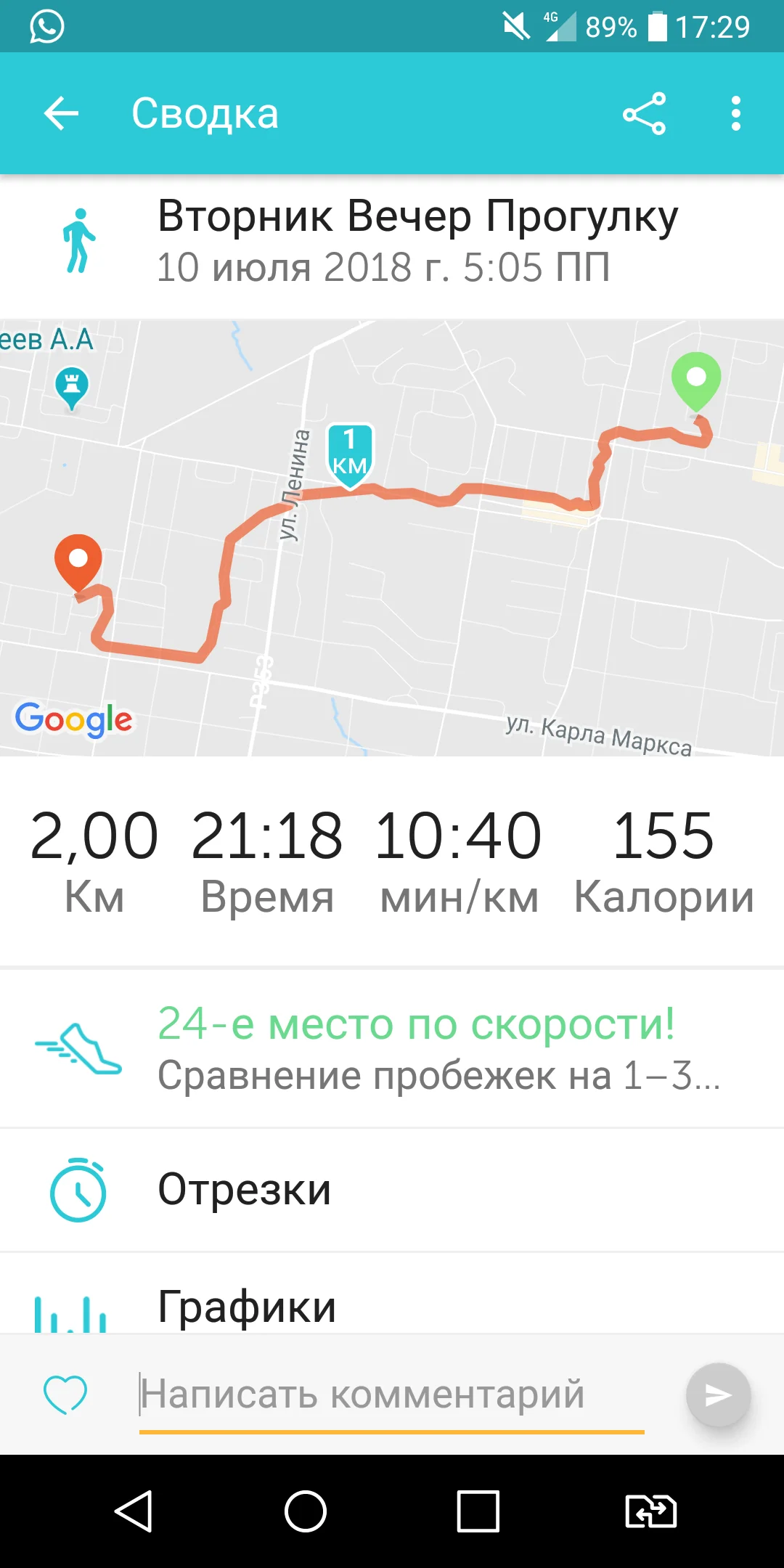Image resolution: width=784 pixels, height=1568 pixels.
Task: Open the 24-е место по скорости comparison
Action: pos(392,1048)
